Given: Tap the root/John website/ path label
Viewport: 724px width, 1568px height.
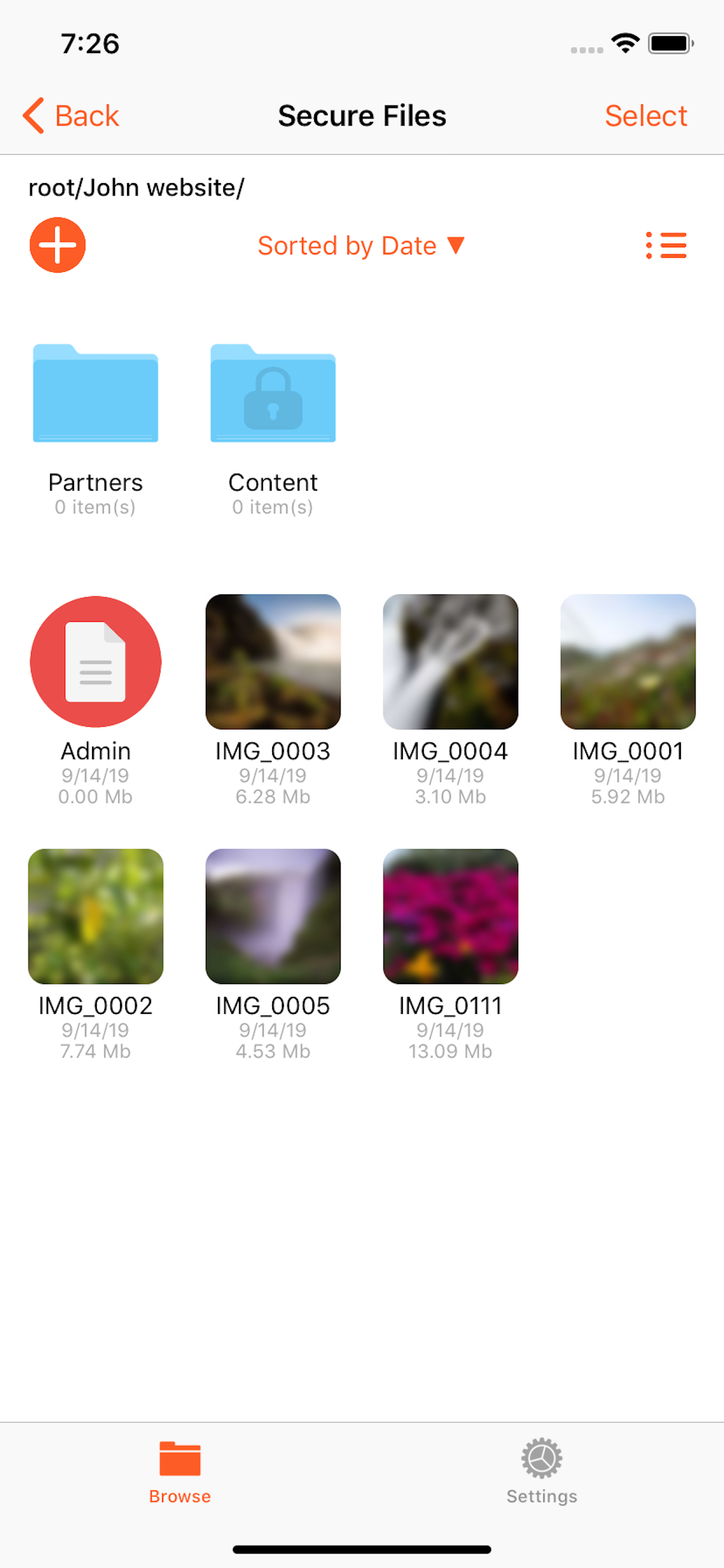Looking at the screenshot, I should click(x=135, y=187).
